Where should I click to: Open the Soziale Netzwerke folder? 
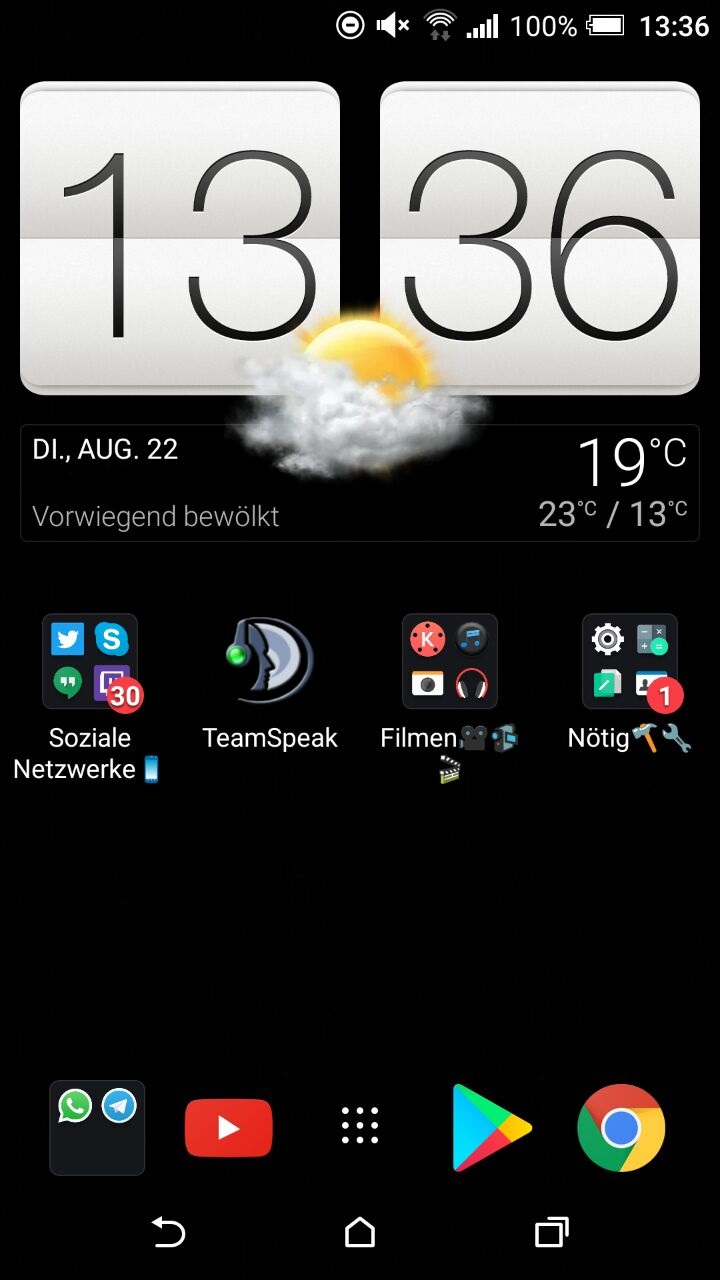tap(90, 661)
